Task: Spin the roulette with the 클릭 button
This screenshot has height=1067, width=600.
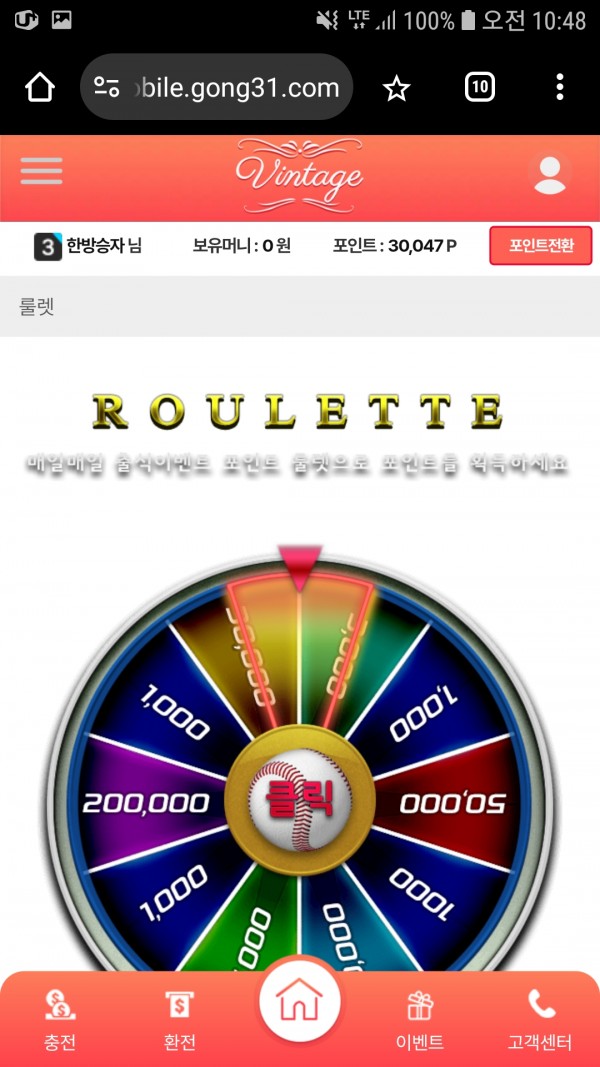Action: click(x=298, y=800)
